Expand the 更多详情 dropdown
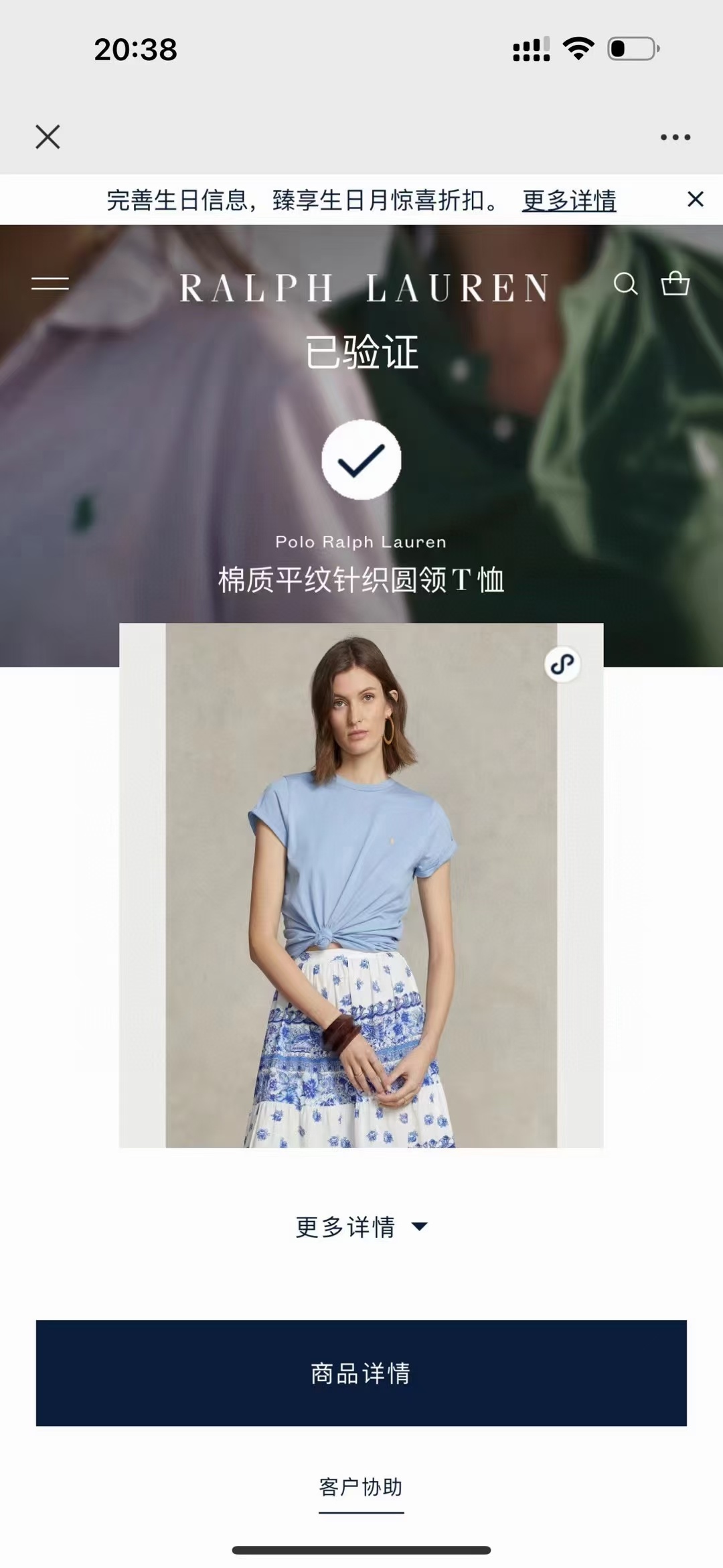This screenshot has width=723, height=1568. click(361, 1227)
